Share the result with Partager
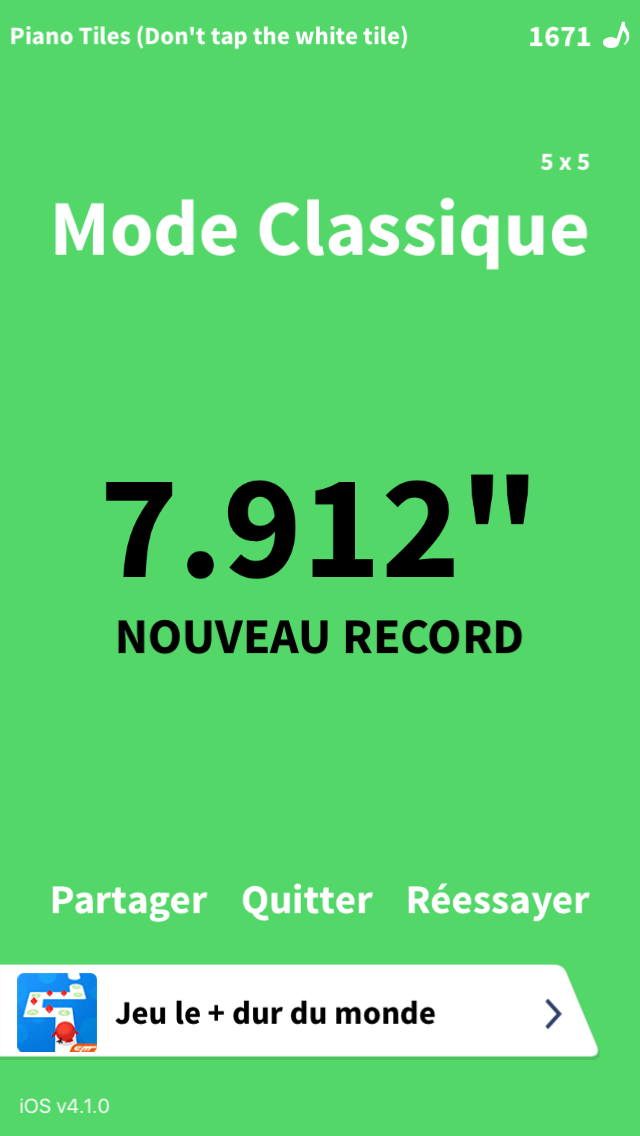 pyautogui.click(x=128, y=900)
